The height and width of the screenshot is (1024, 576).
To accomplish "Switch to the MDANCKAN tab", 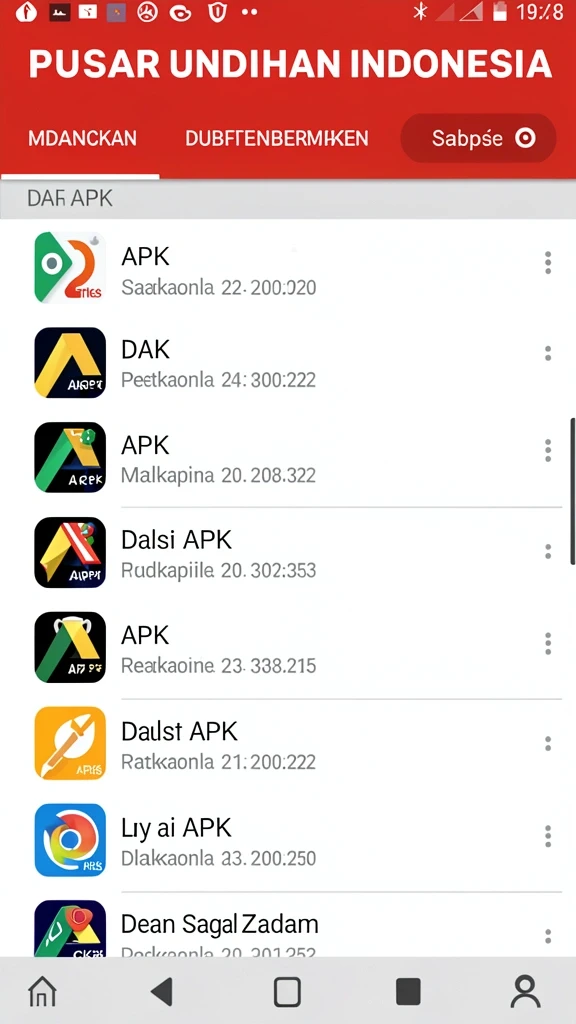I will click(x=82, y=138).
